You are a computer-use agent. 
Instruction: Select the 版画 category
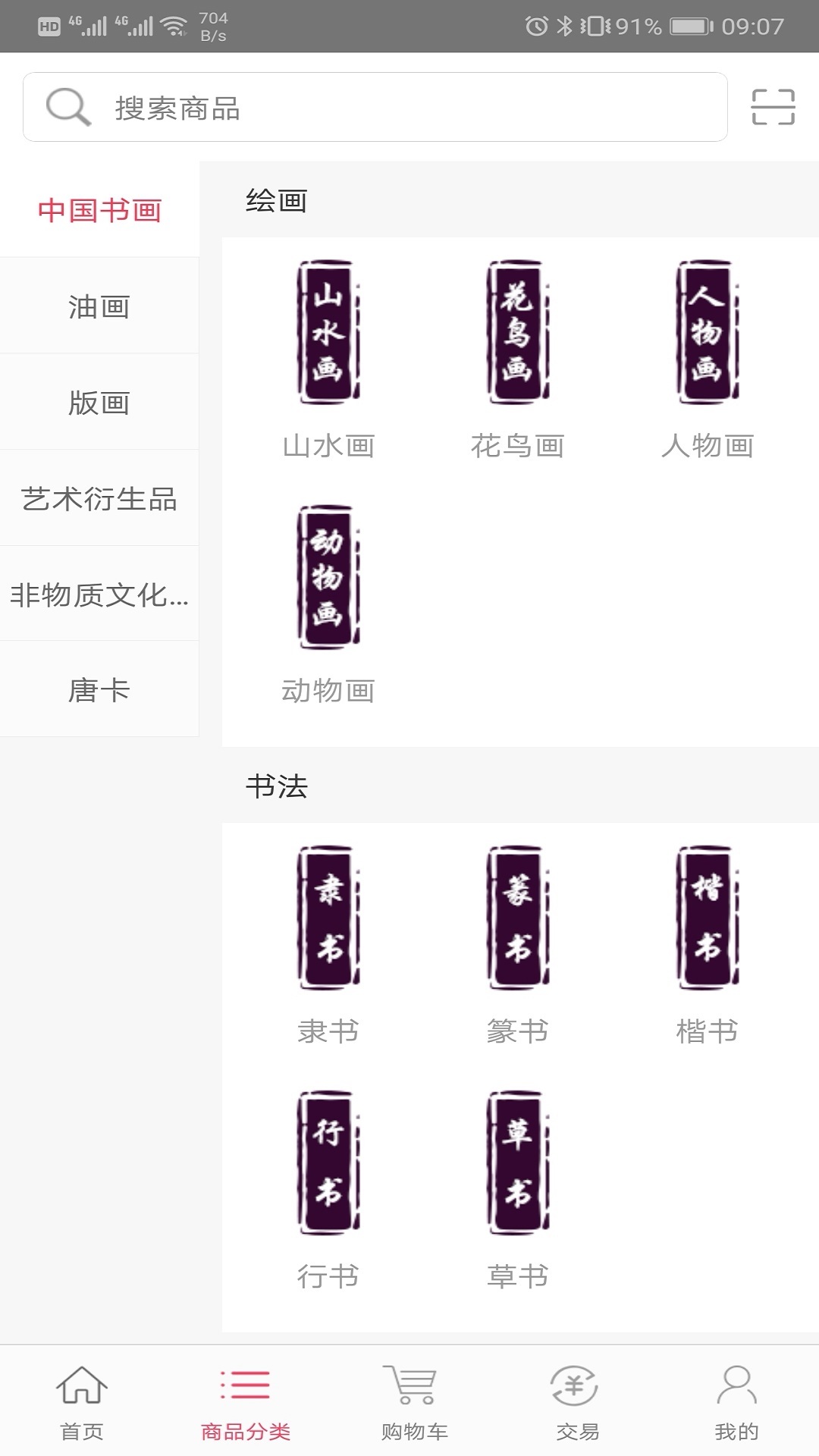click(99, 403)
